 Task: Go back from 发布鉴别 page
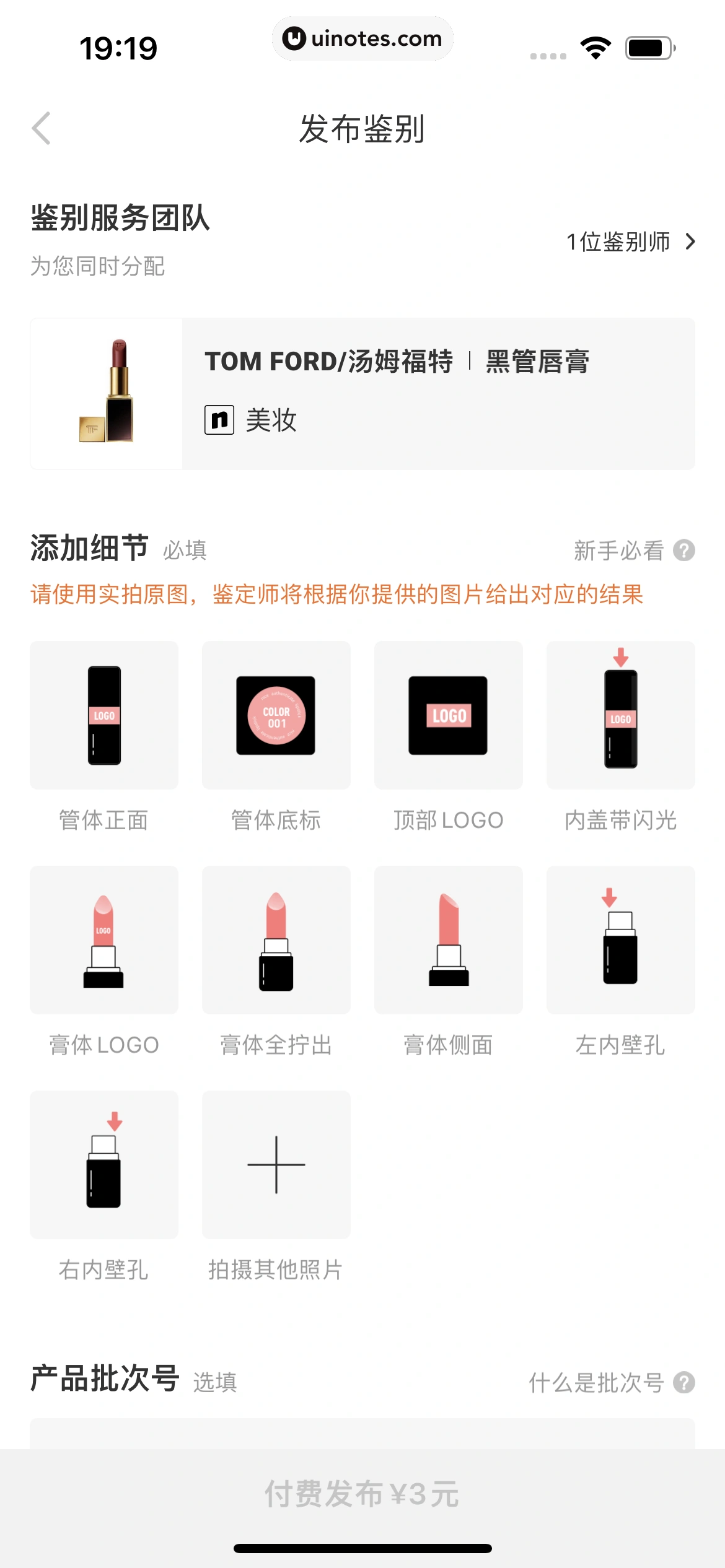(x=42, y=129)
